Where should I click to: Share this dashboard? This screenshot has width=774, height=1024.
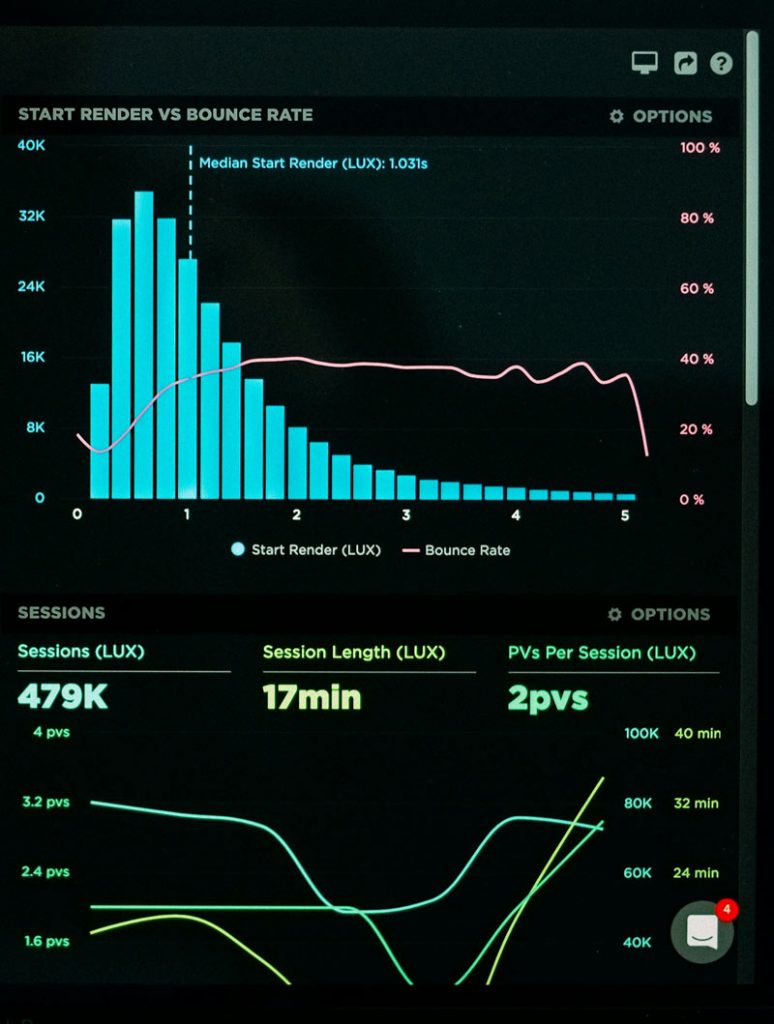tap(684, 63)
